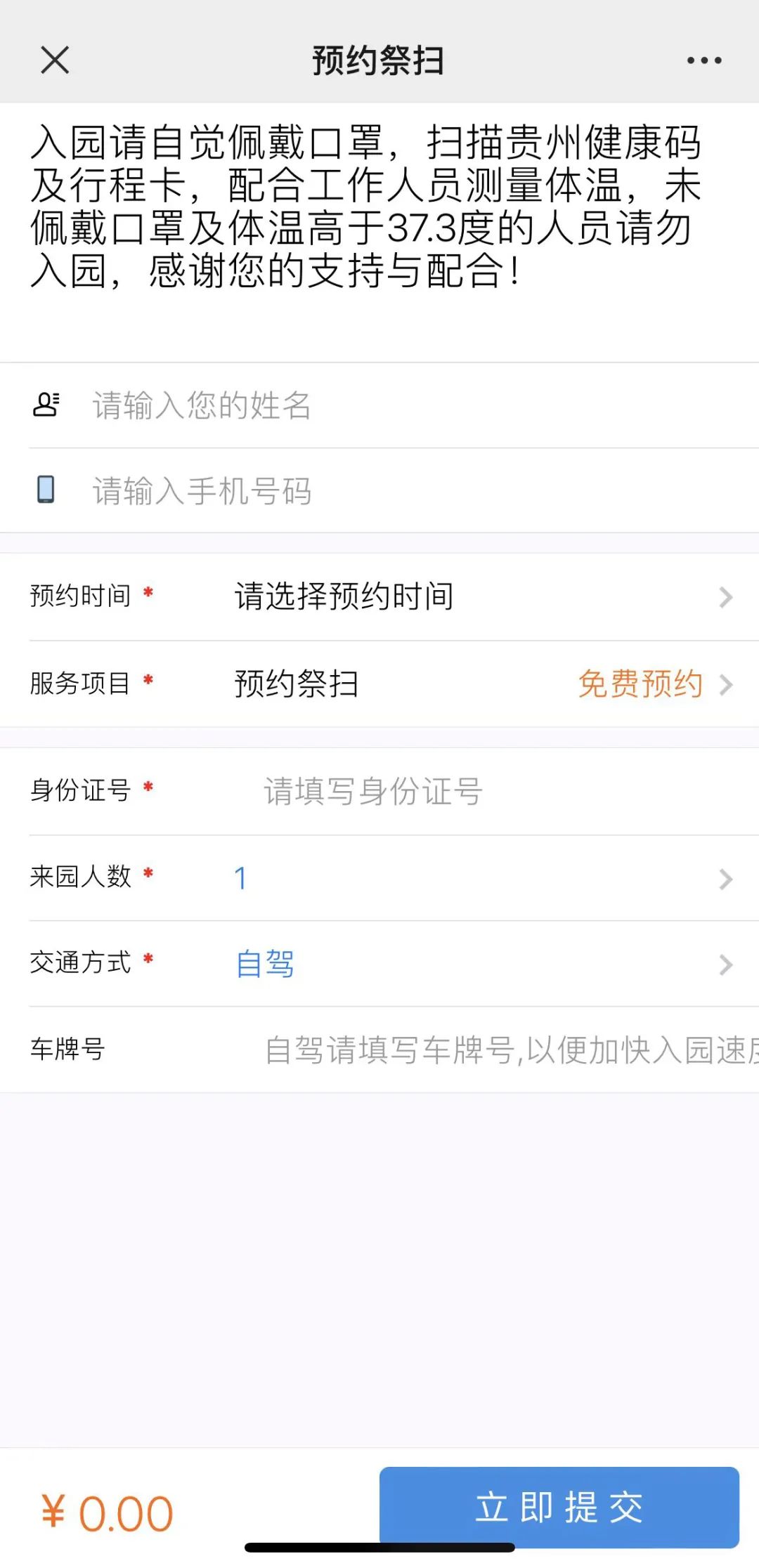Image resolution: width=759 pixels, height=1568 pixels.
Task: Click the 免费预约 orange link
Action: (641, 684)
